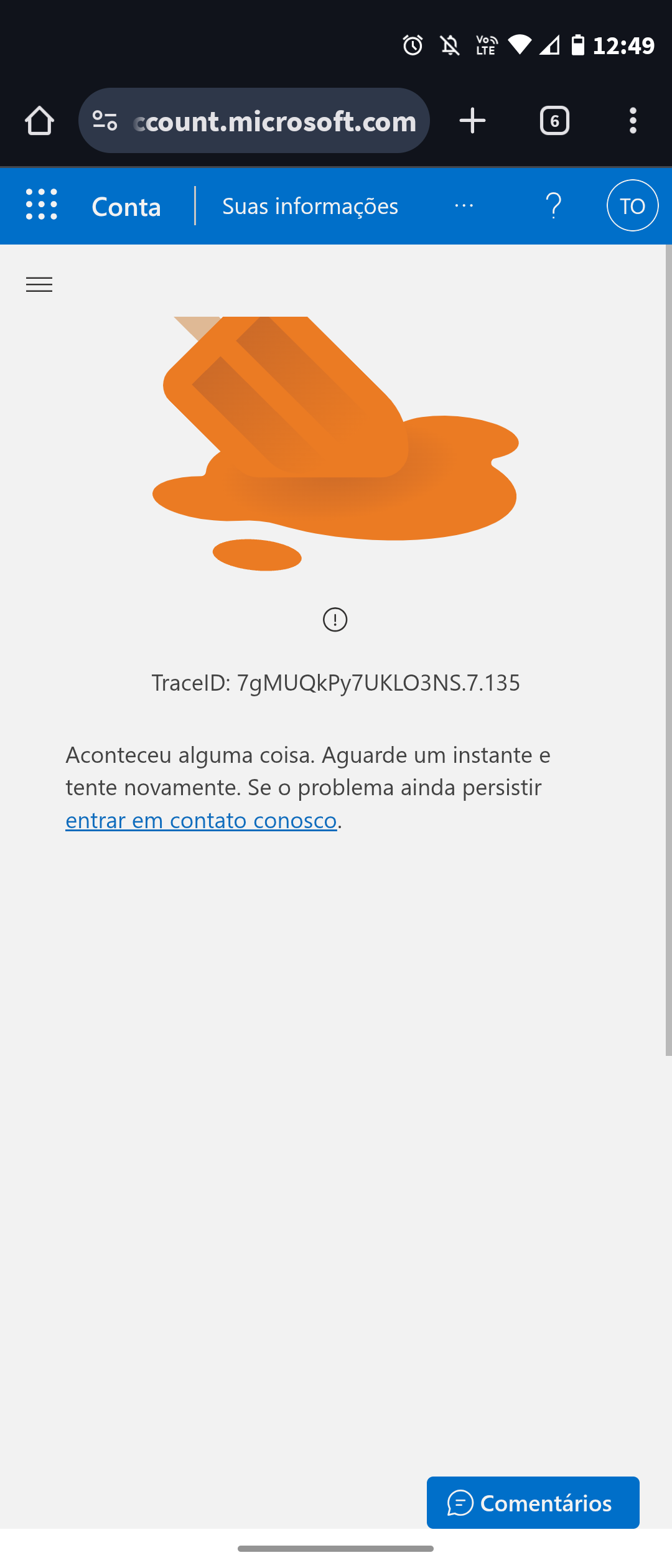Switch to the Suas informações tab
The image size is (672, 1568).
[310, 206]
